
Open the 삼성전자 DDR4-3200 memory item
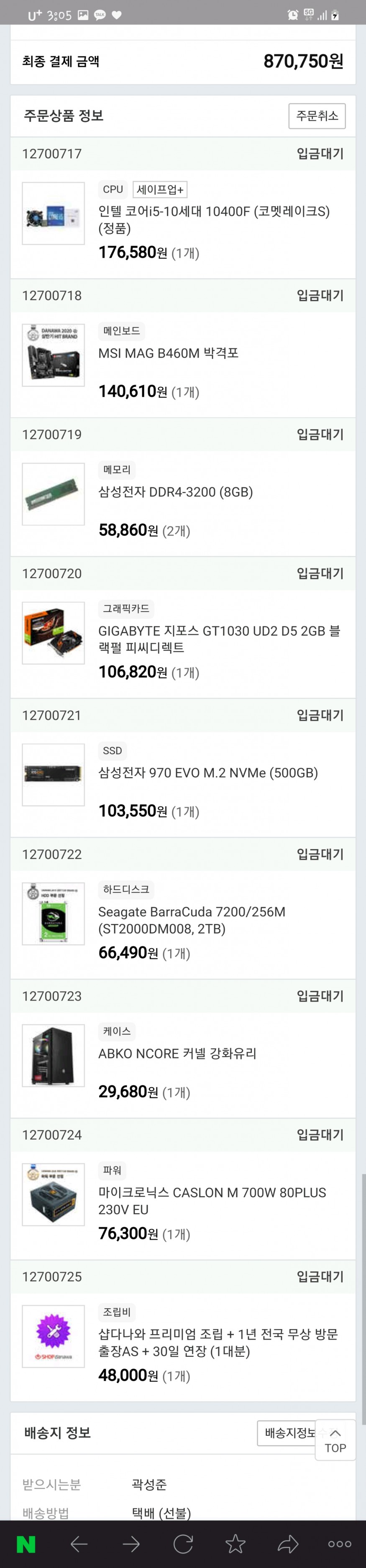click(x=175, y=492)
